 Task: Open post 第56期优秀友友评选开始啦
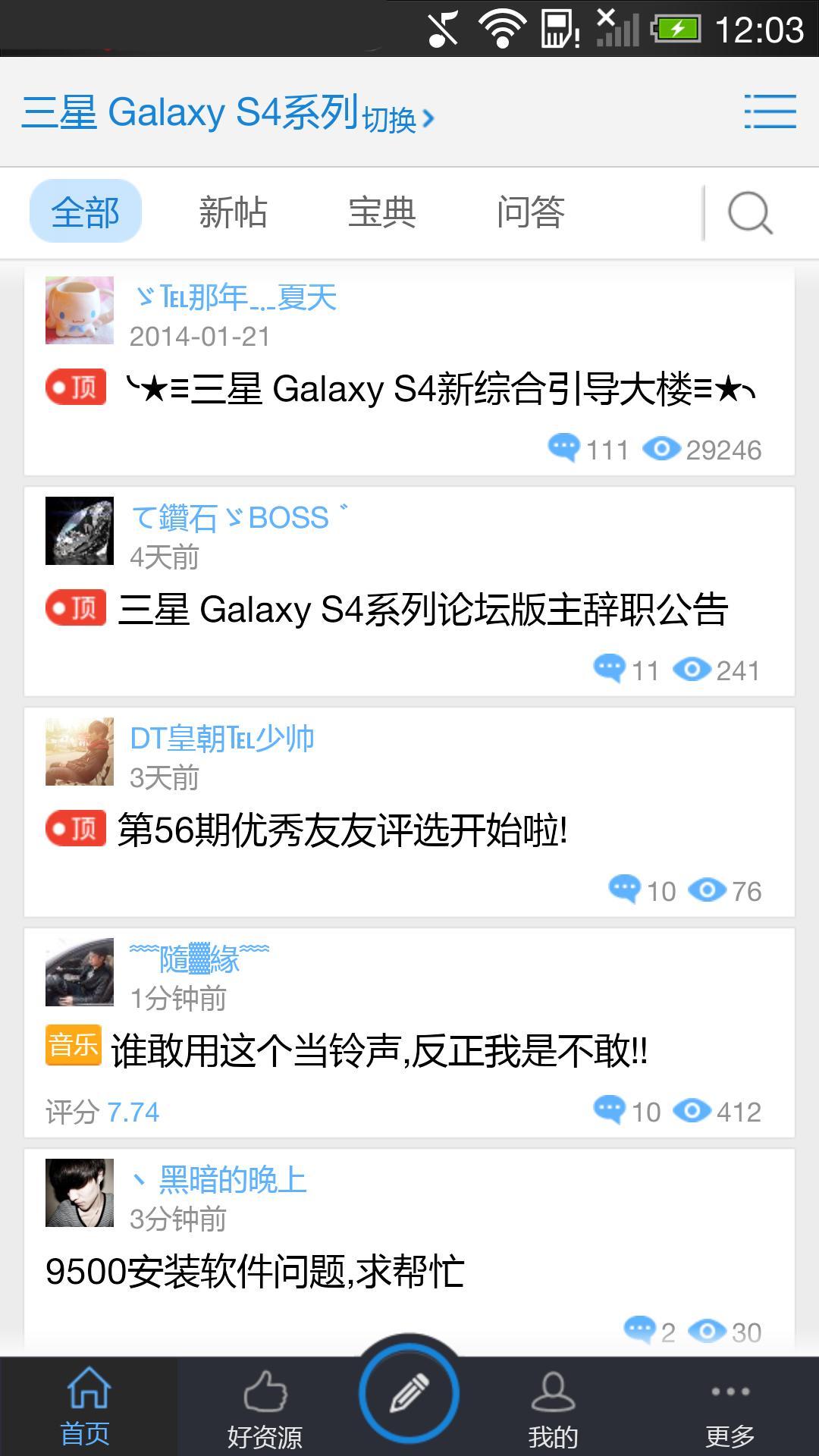pos(343,830)
